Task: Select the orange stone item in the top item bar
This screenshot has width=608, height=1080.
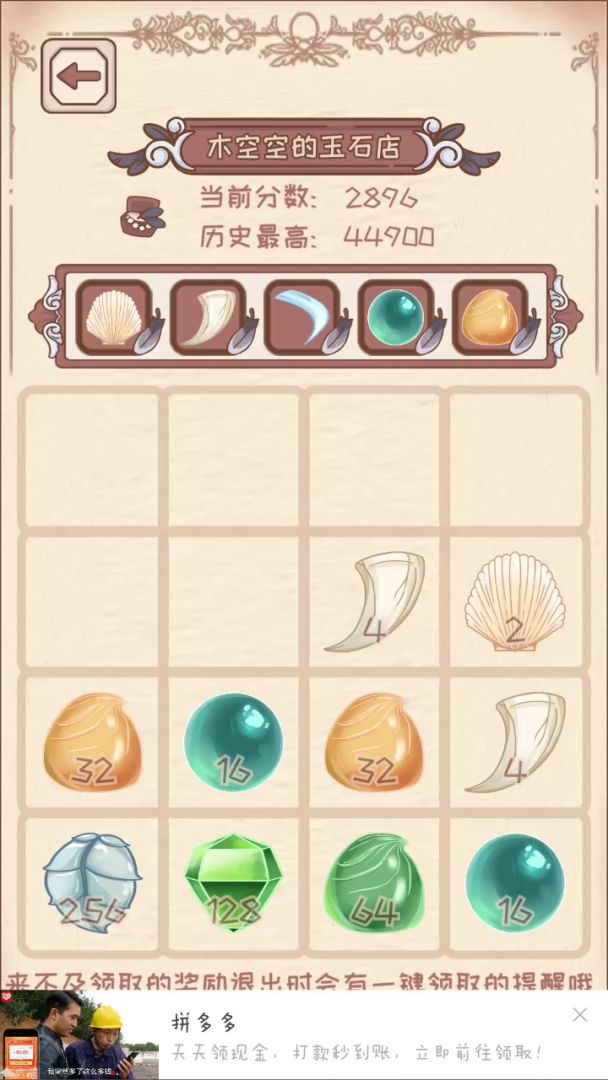Action: (490, 317)
